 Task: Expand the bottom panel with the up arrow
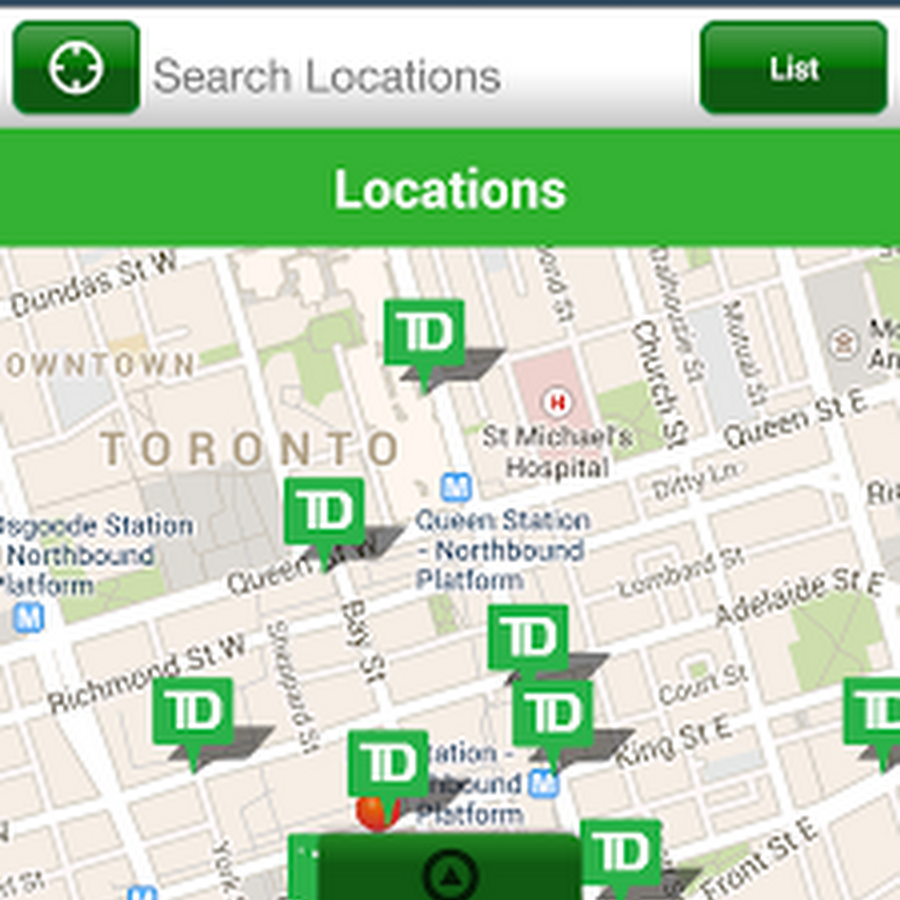450,874
